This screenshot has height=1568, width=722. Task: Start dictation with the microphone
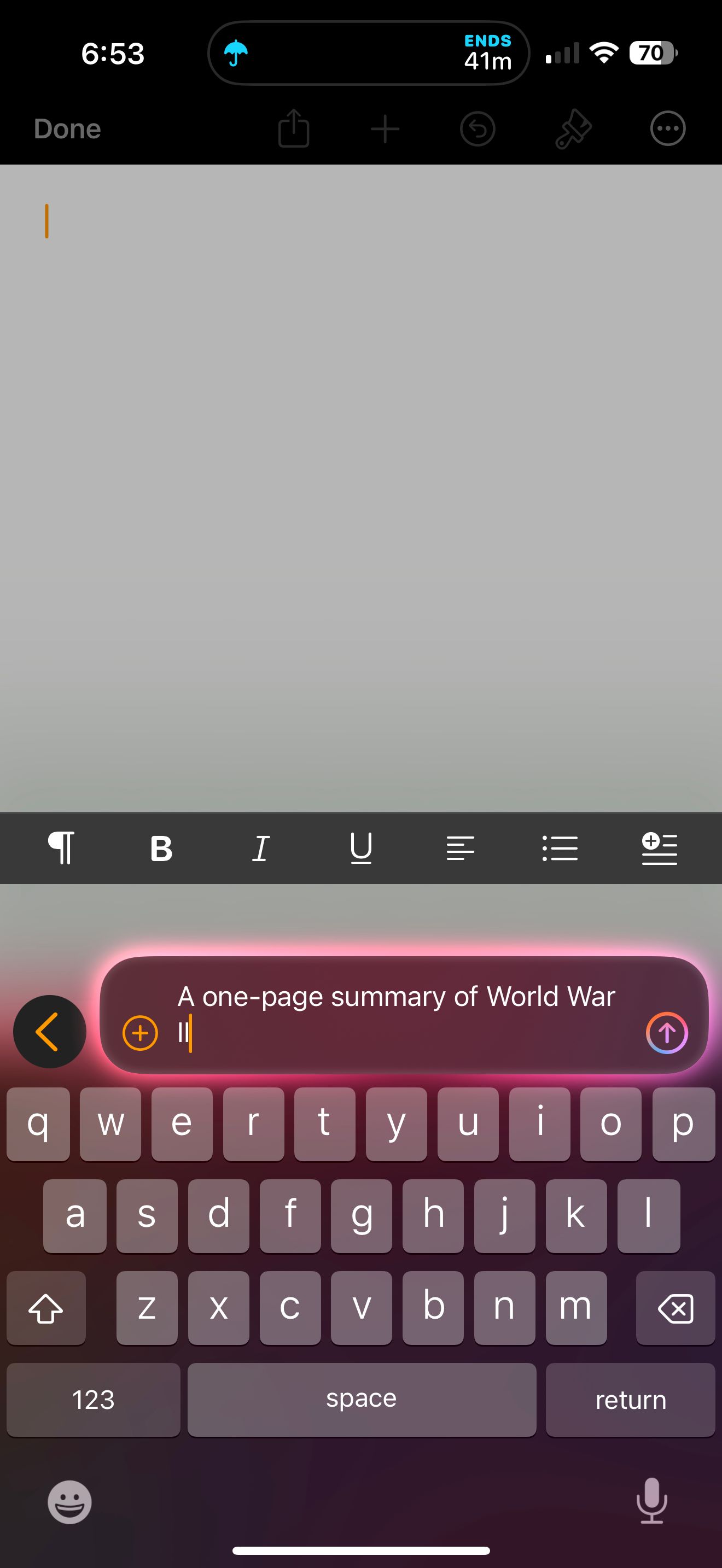click(651, 1500)
